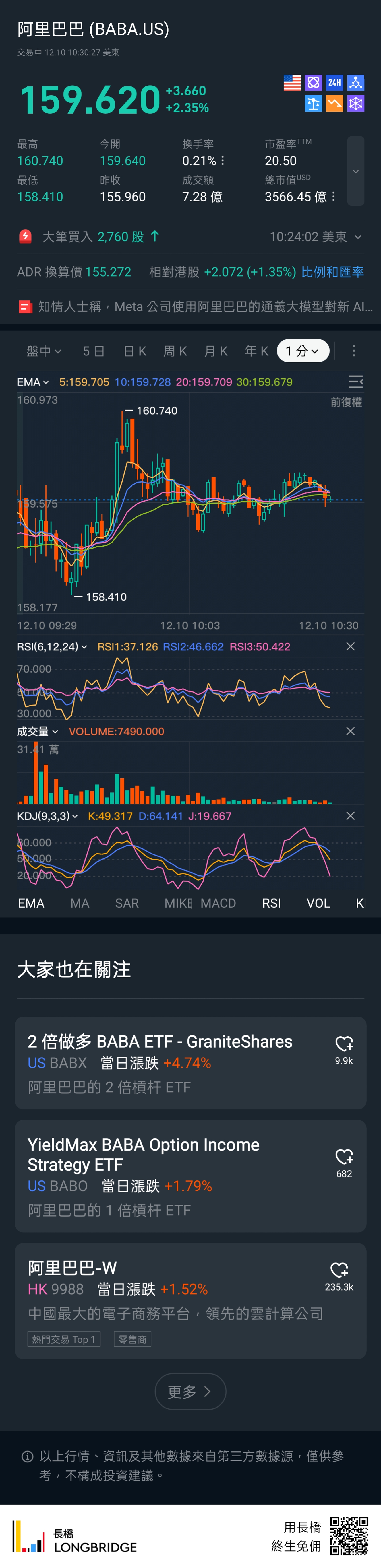Select the 周K chart period
Screen dimensions: 381x1568
tap(175, 351)
